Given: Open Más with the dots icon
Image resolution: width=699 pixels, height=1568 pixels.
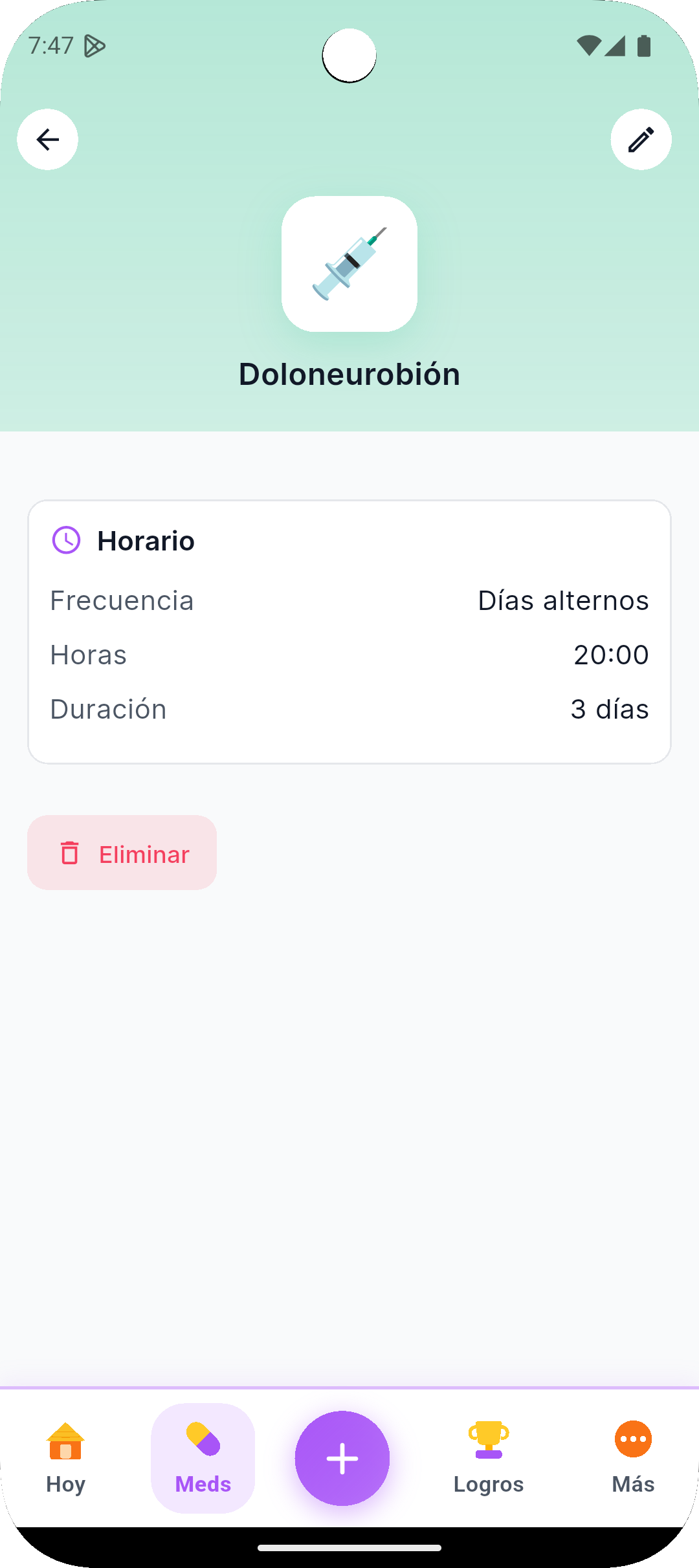Looking at the screenshot, I should click(x=633, y=1440).
